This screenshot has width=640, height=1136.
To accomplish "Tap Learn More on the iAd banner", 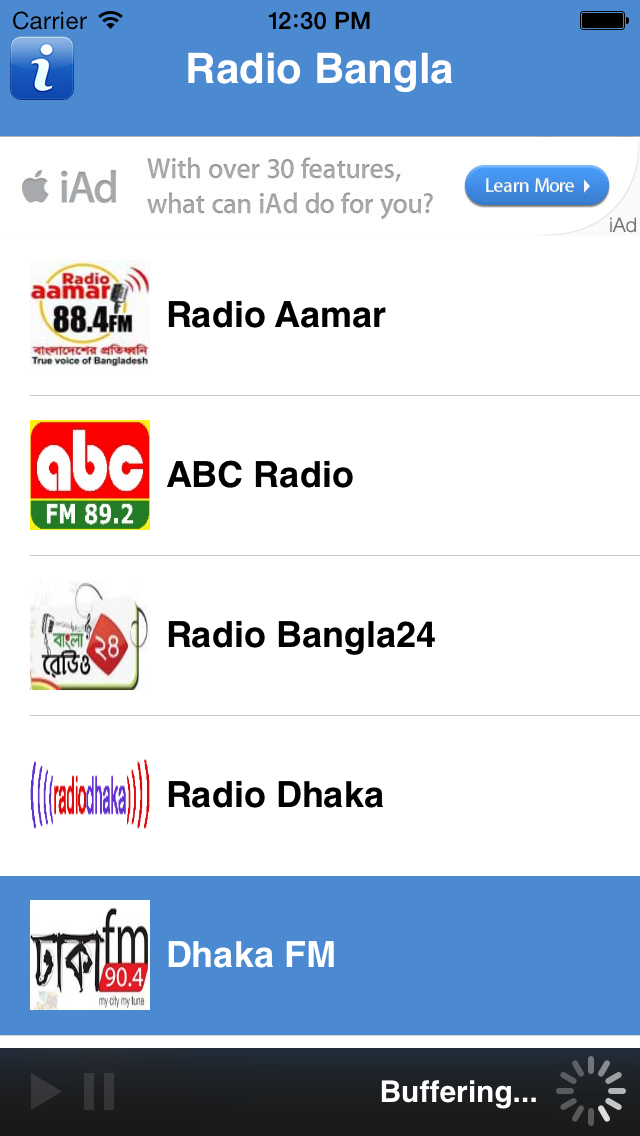I will [x=536, y=186].
